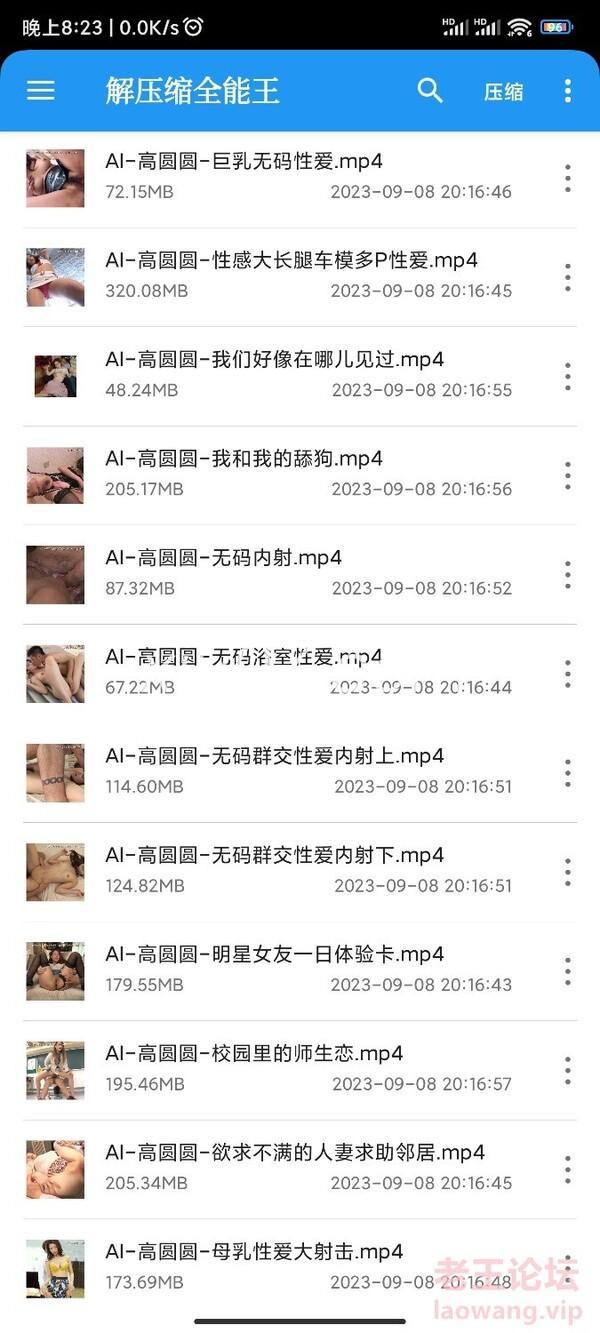This screenshot has height=1333, width=600.
Task: Open options for the 320.08MB file
Action: [x=567, y=277]
